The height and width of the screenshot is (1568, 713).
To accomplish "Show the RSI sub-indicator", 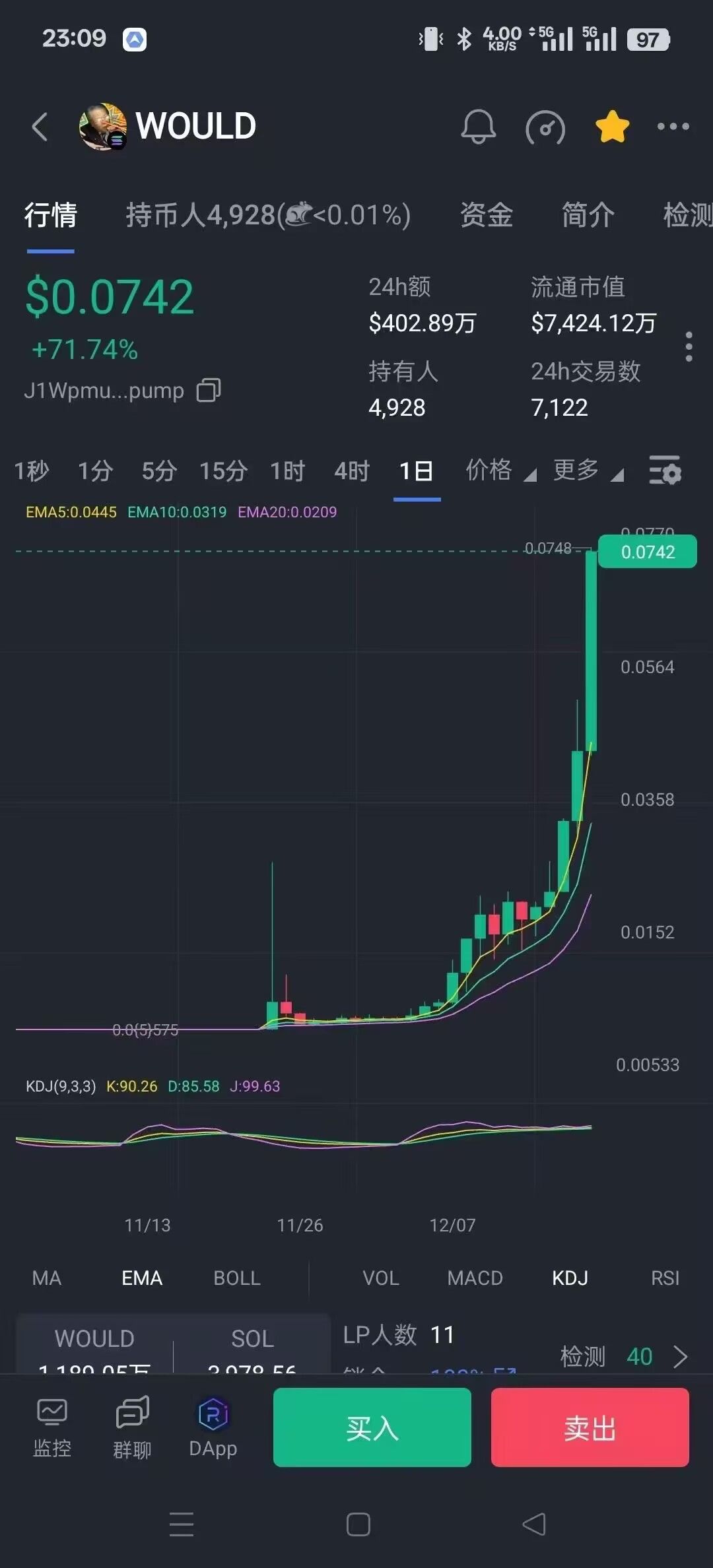I will 664,1278.
